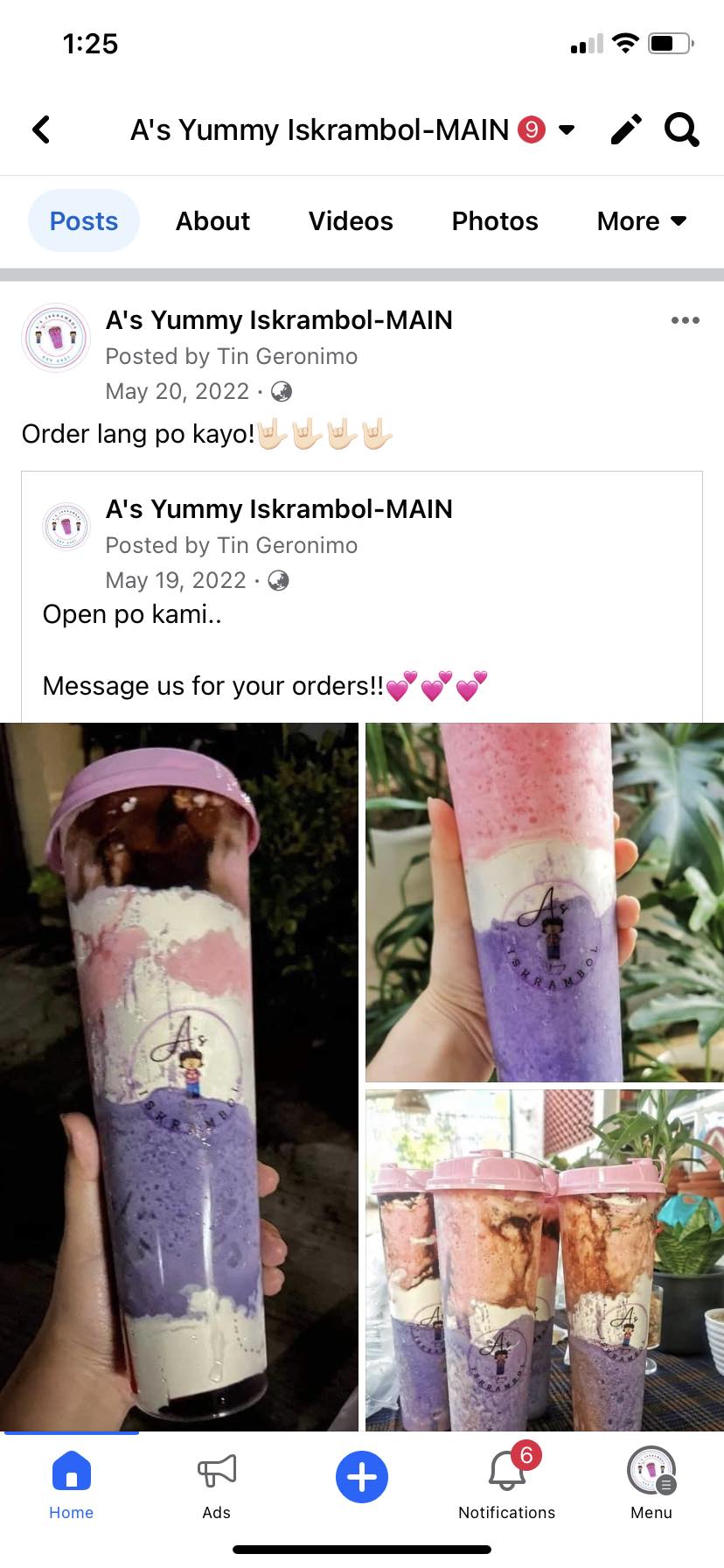Switch to the About tab
This screenshot has height=1568, width=724.
point(212,220)
